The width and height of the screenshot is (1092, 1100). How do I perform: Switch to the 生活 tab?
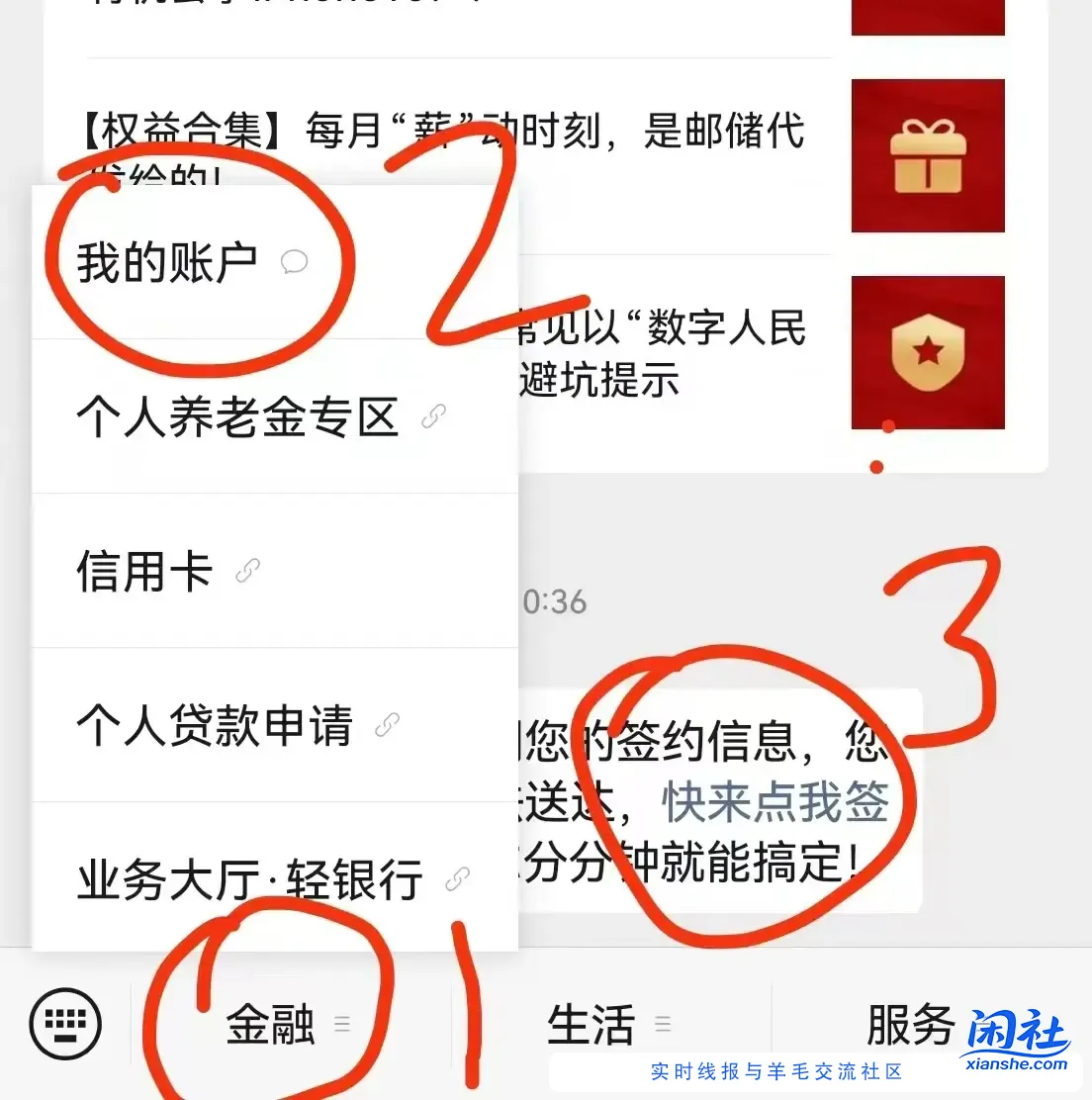(x=591, y=1025)
